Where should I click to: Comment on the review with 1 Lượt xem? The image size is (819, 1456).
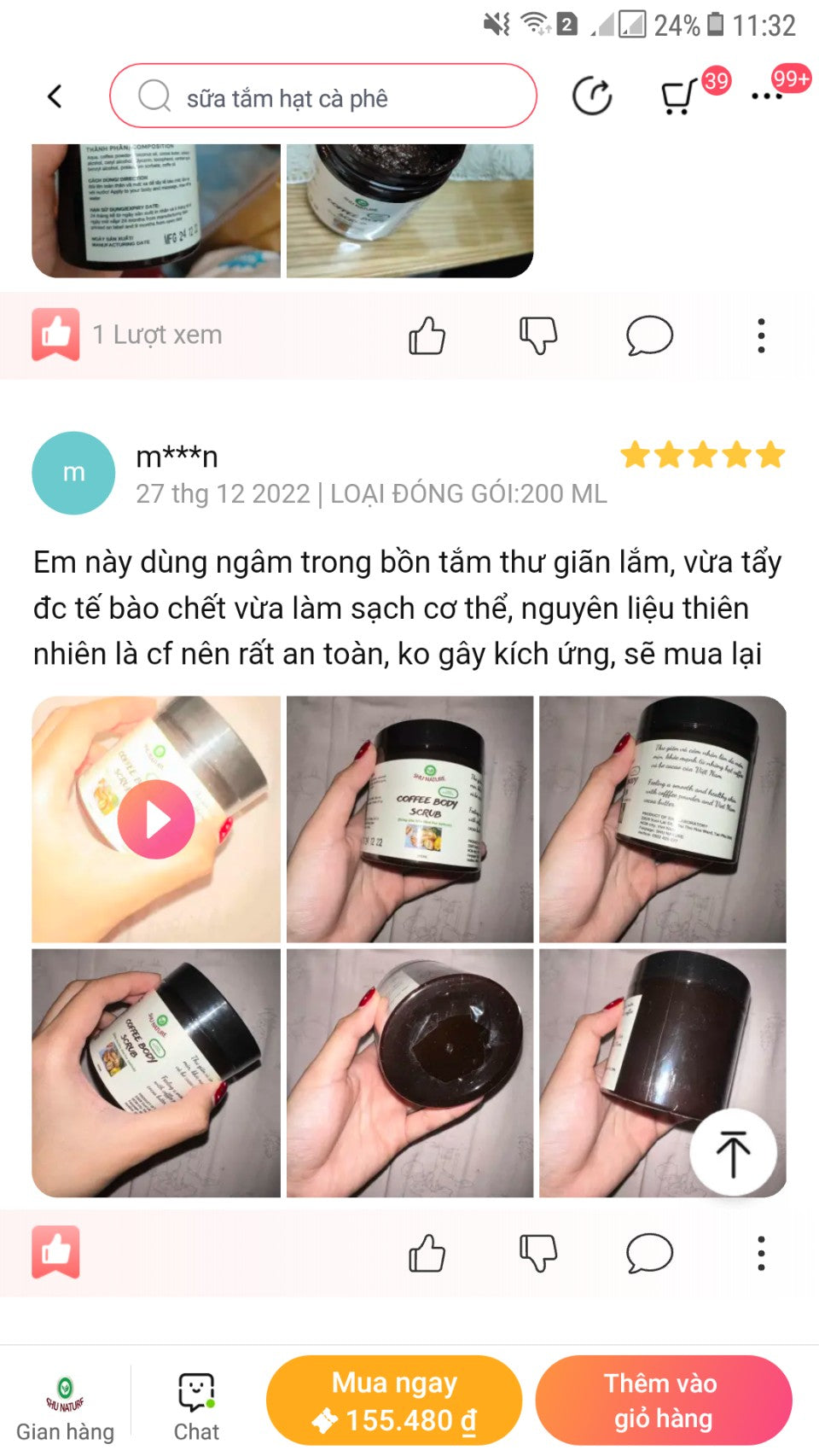(x=649, y=335)
